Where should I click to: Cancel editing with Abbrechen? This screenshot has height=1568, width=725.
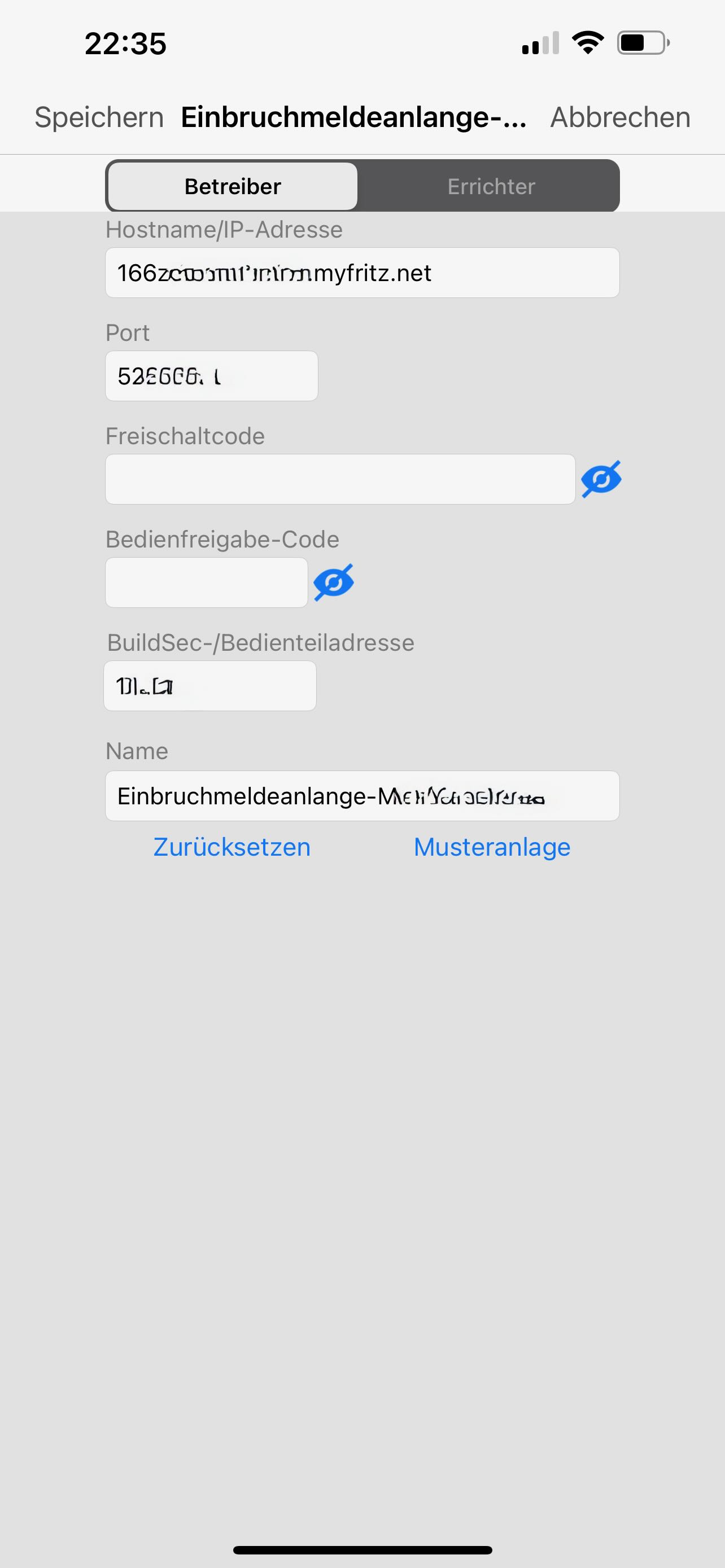tap(619, 117)
